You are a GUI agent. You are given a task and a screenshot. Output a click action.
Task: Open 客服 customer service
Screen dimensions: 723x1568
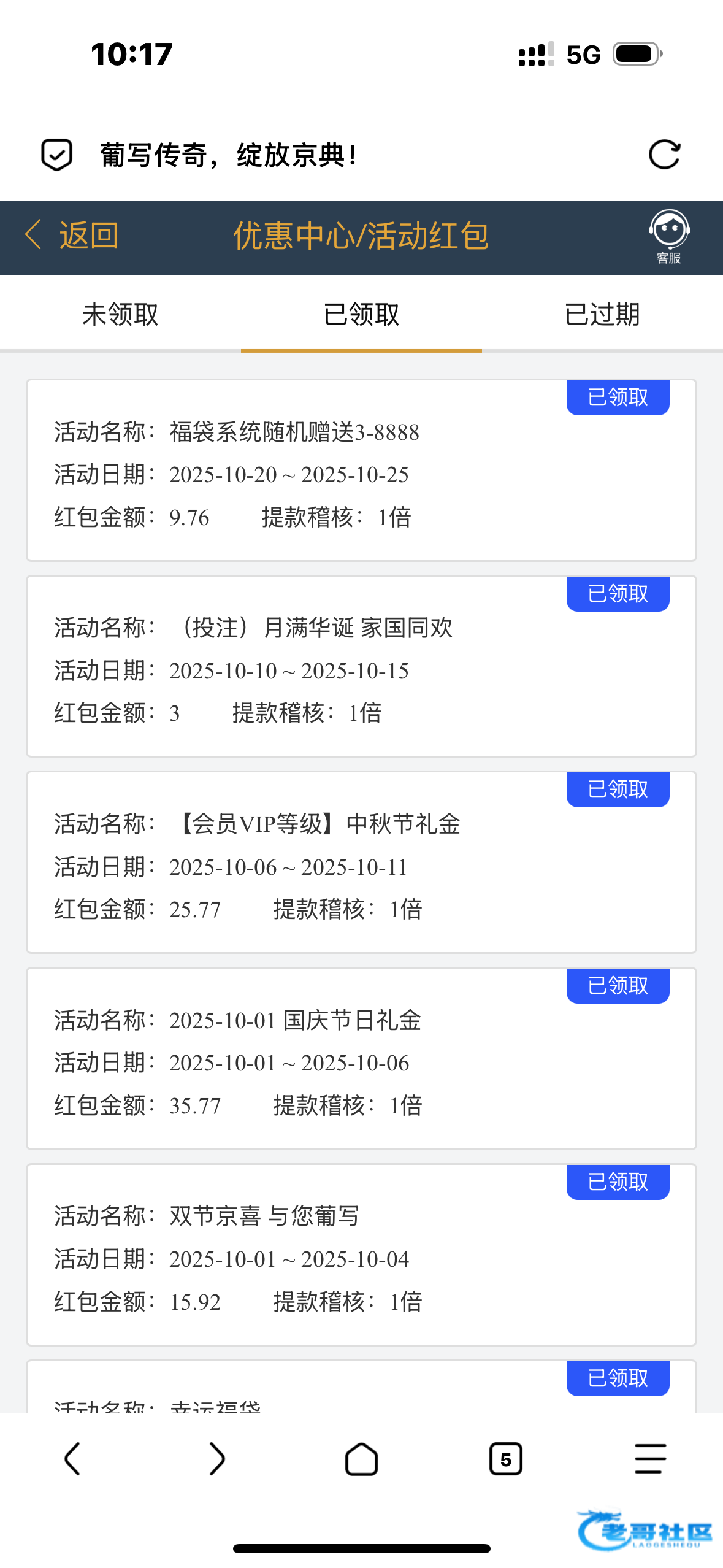point(668,237)
